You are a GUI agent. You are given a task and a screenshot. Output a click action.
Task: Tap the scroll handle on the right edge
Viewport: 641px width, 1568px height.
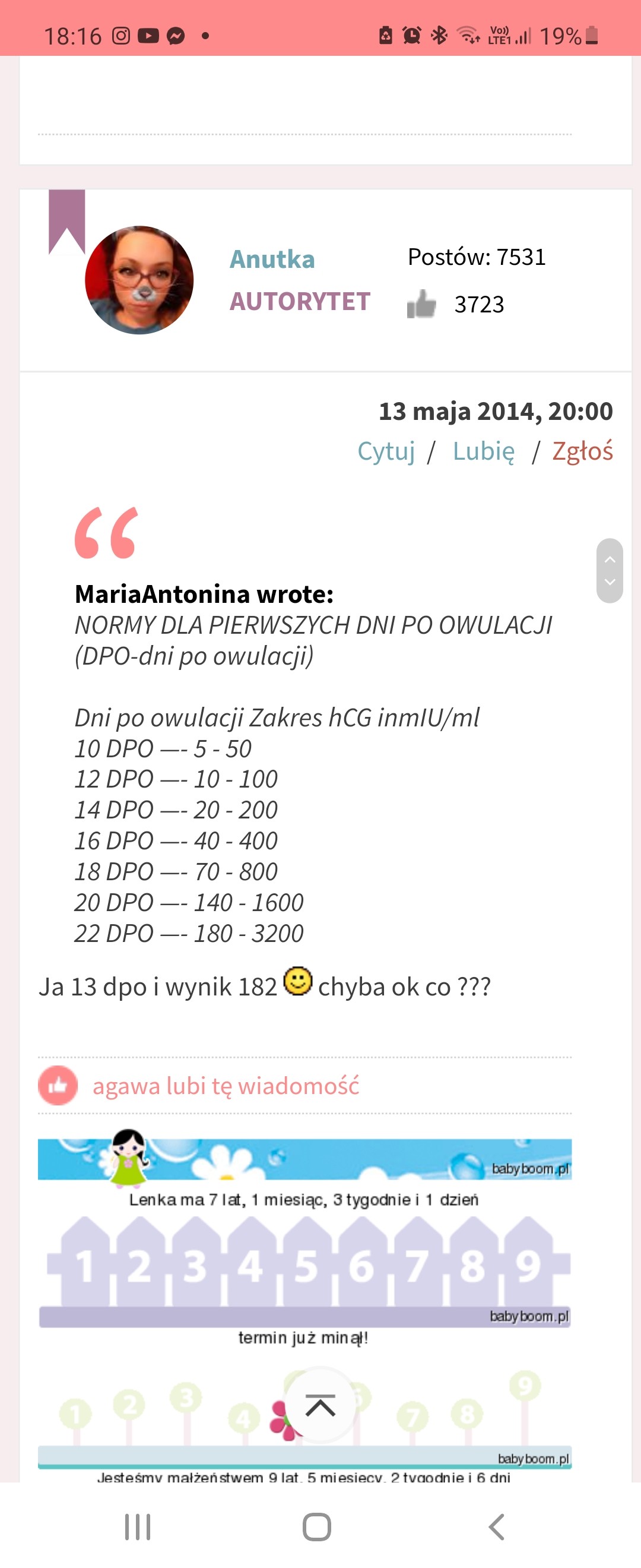[x=610, y=570]
